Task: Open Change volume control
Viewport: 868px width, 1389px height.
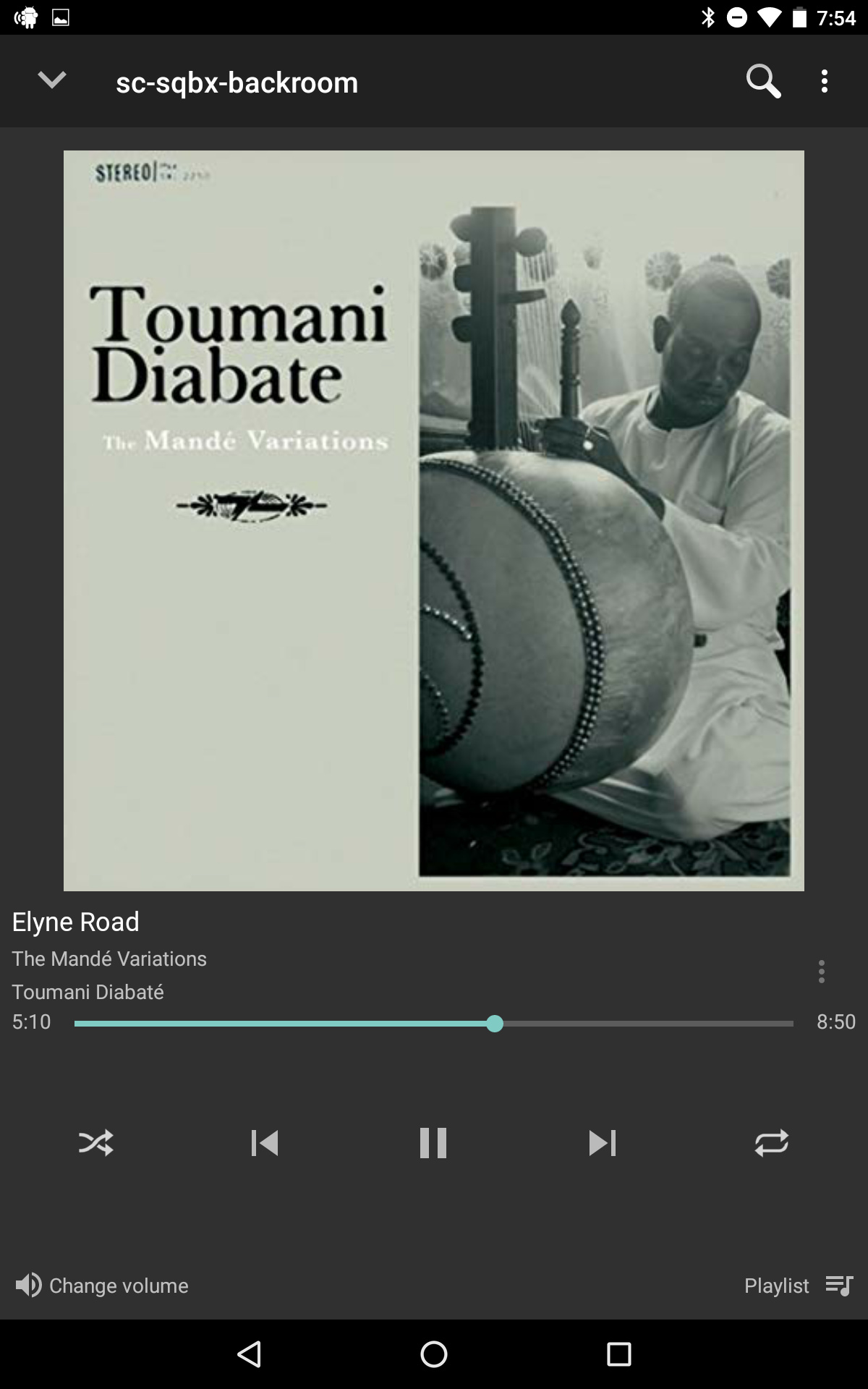Action: (x=101, y=1286)
